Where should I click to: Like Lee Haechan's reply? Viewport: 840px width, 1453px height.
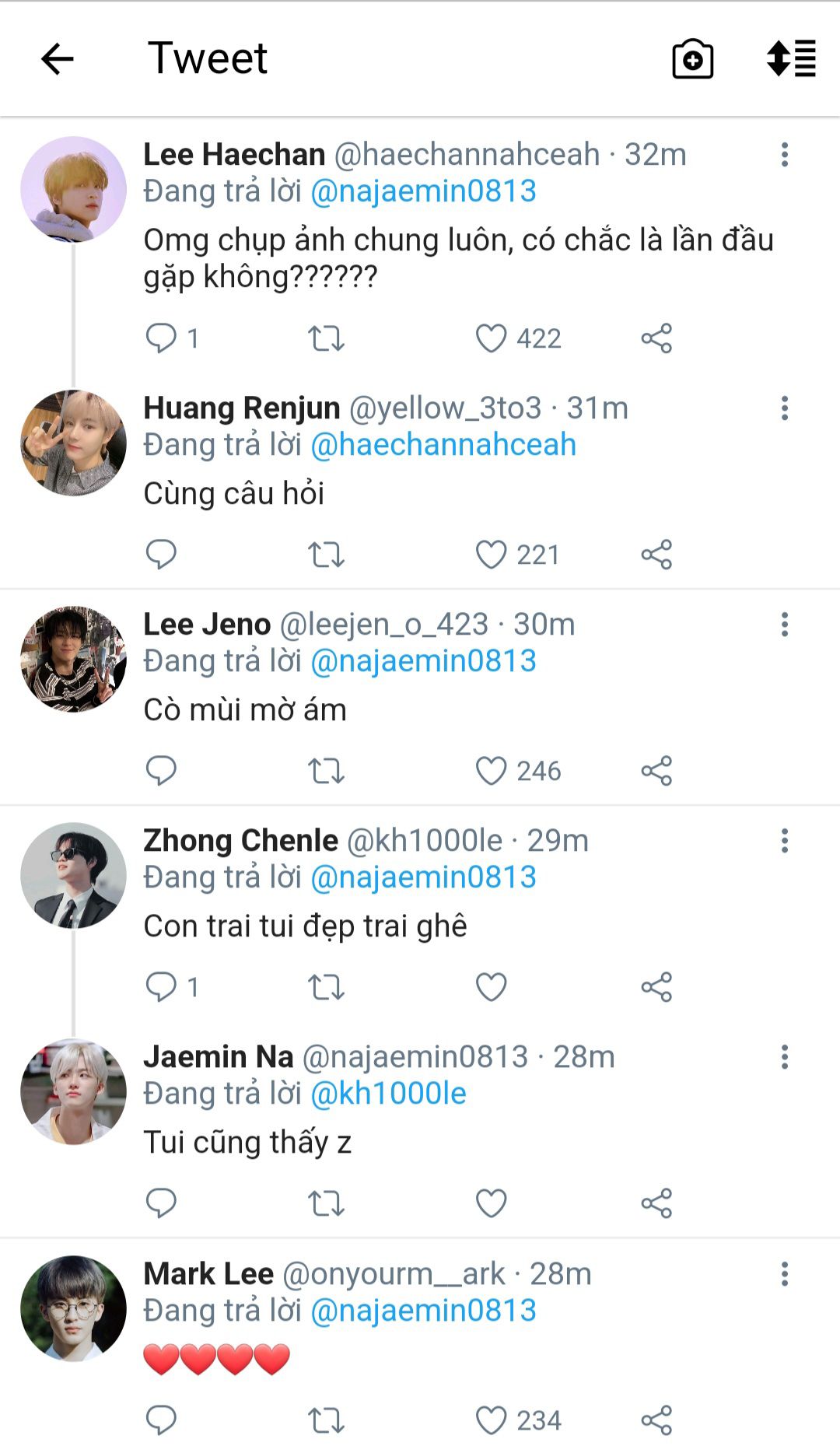(x=492, y=338)
